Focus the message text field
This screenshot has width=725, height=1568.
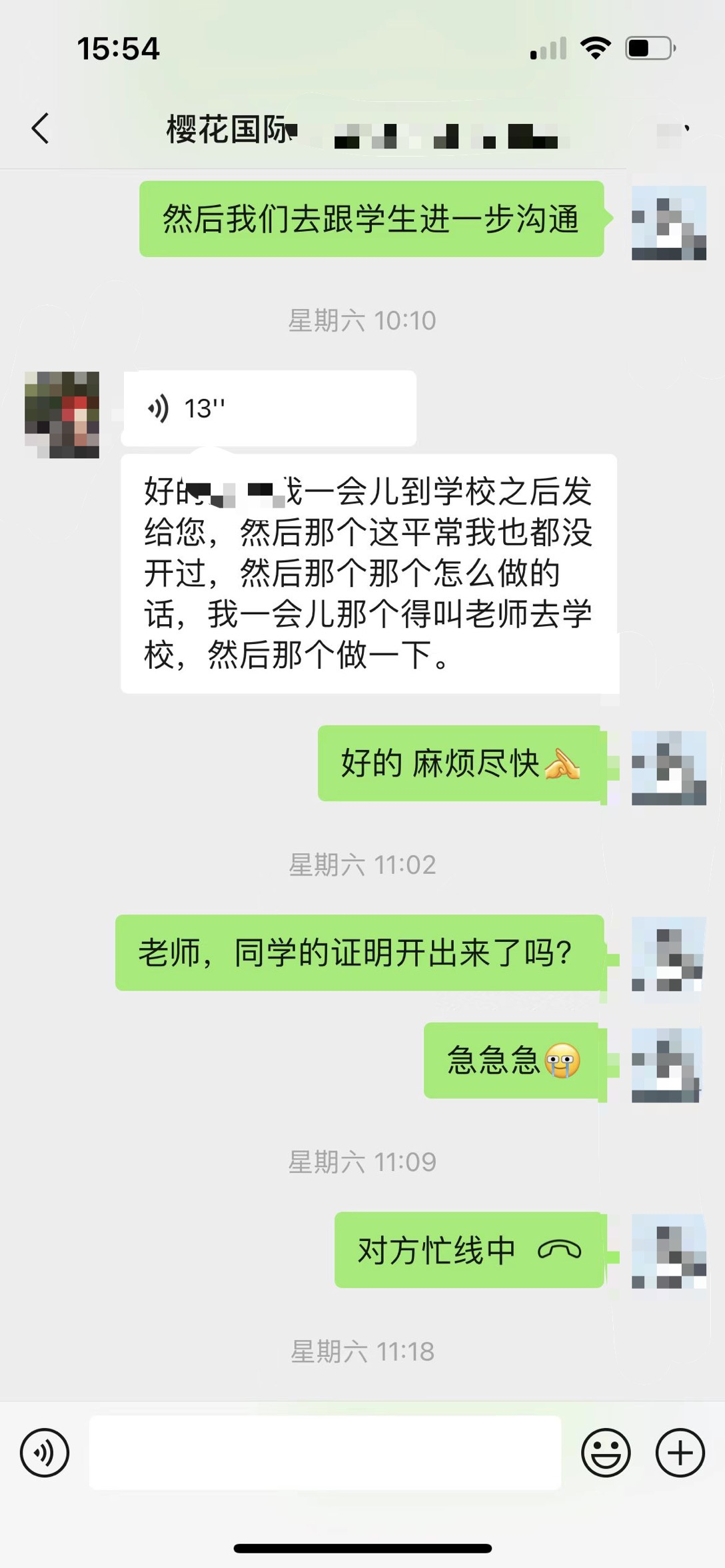pos(325,1453)
